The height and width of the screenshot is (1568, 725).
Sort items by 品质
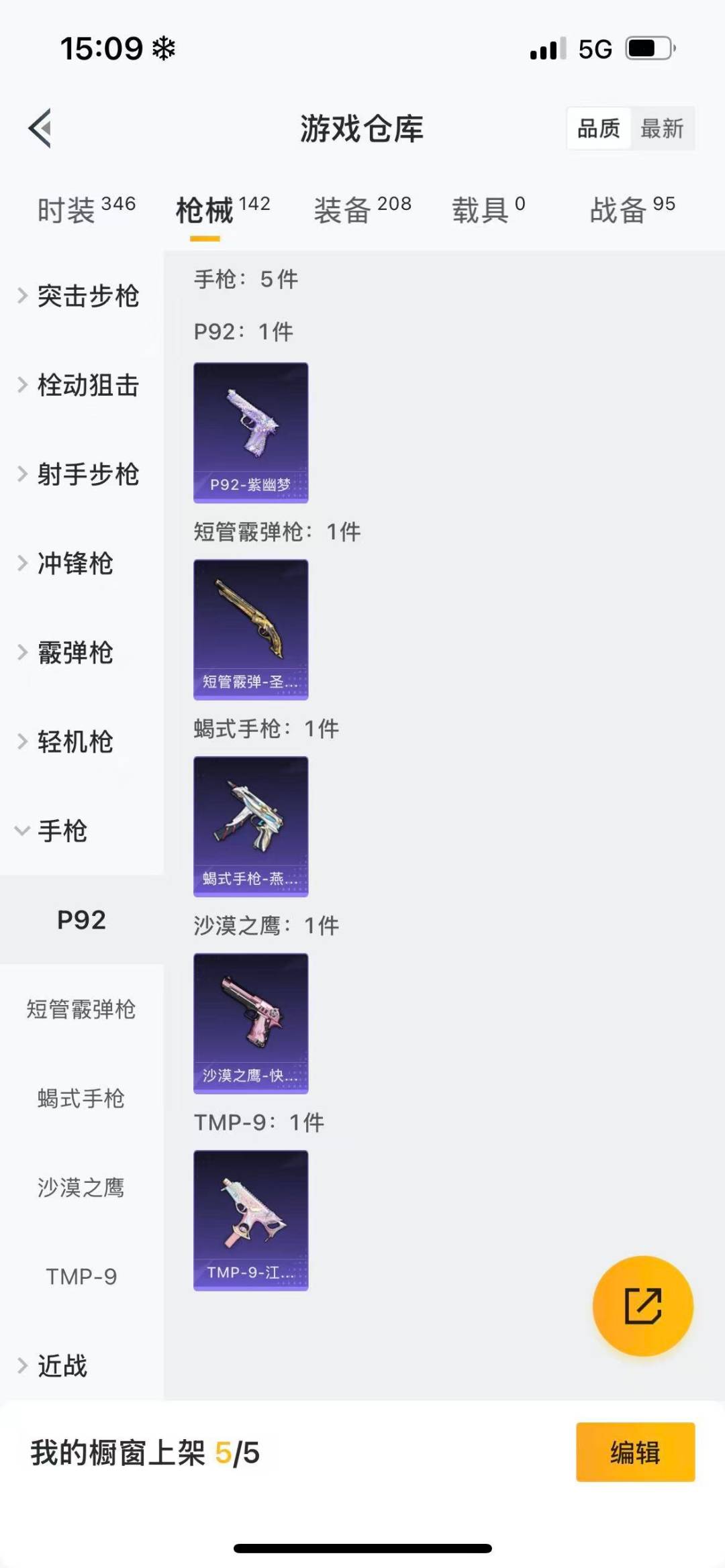(x=599, y=128)
